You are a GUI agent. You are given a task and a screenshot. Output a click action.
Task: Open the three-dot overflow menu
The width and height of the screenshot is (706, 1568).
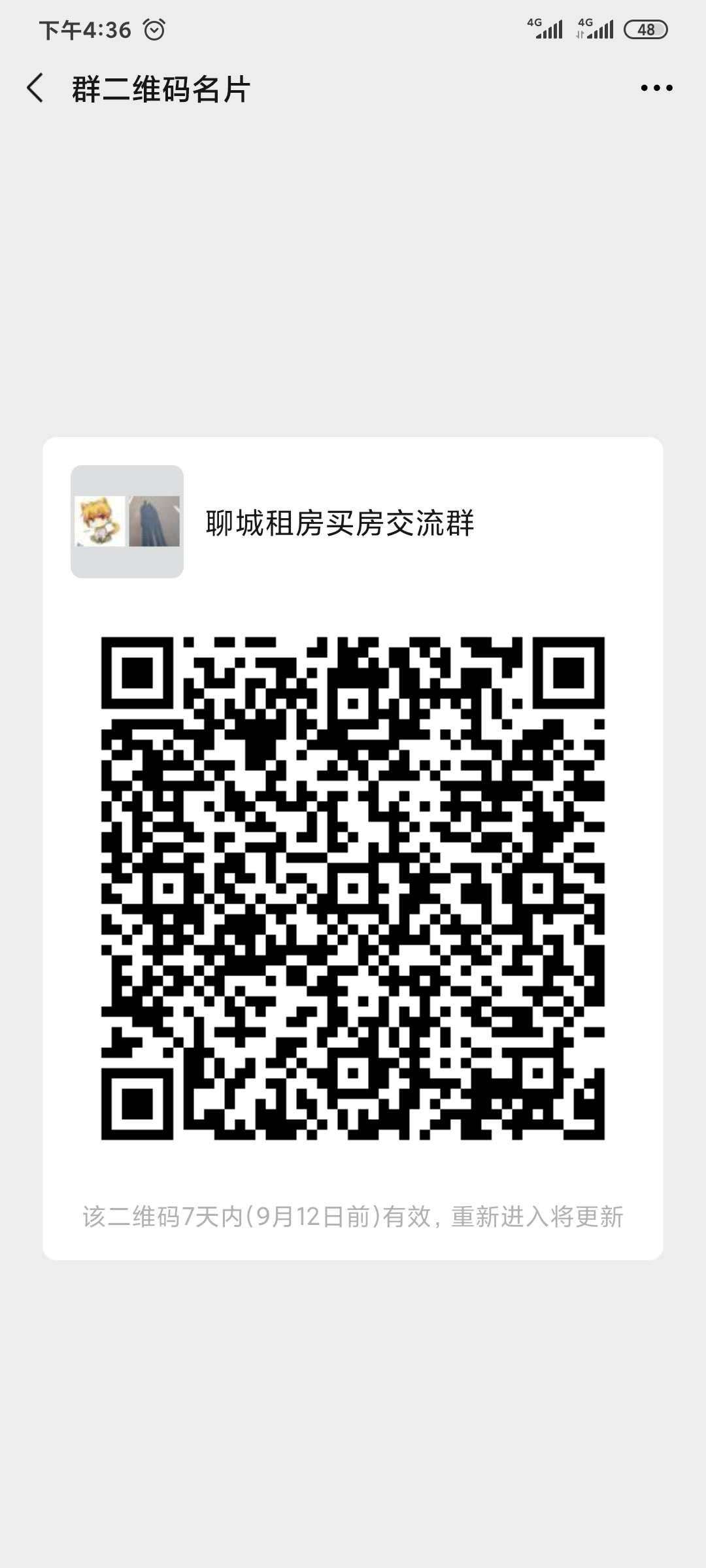656,88
